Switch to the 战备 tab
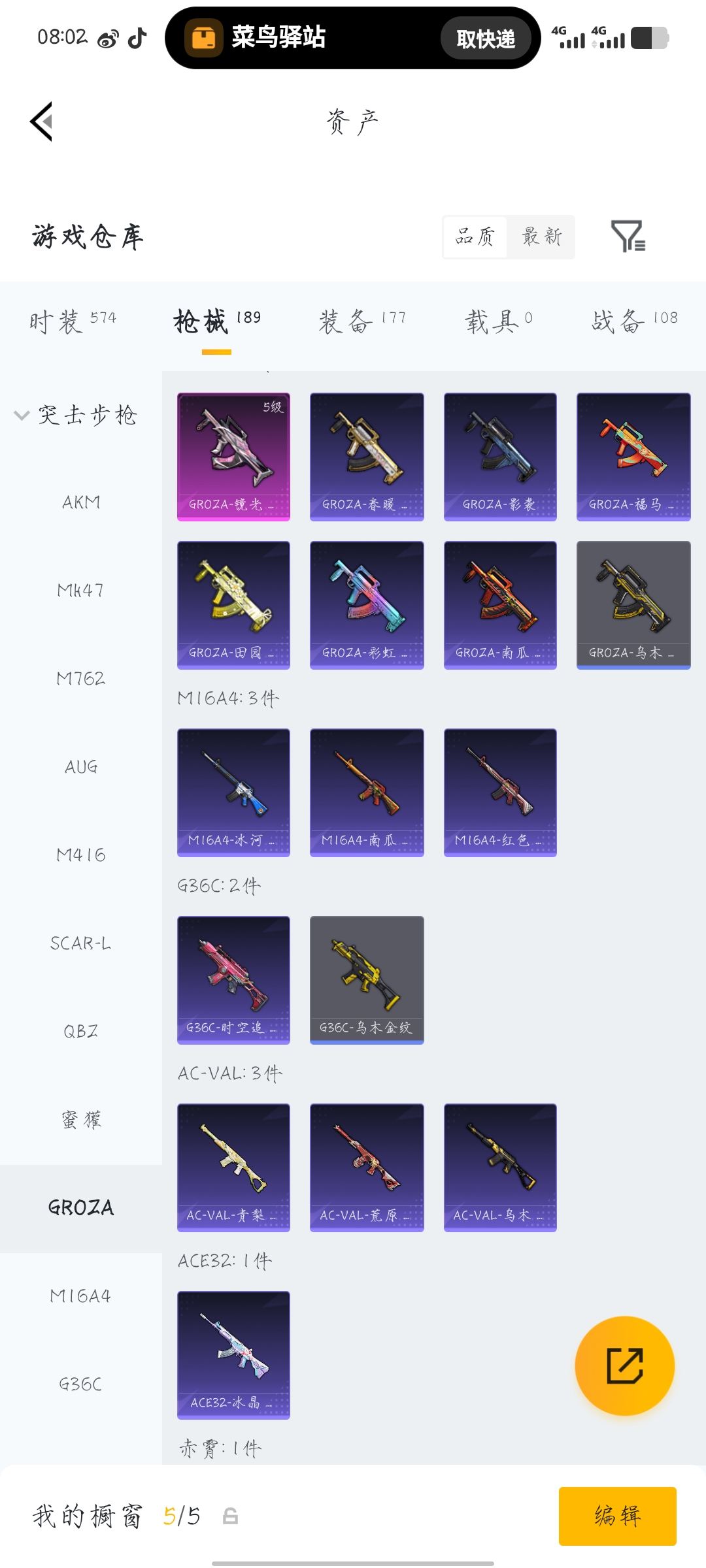 point(635,321)
